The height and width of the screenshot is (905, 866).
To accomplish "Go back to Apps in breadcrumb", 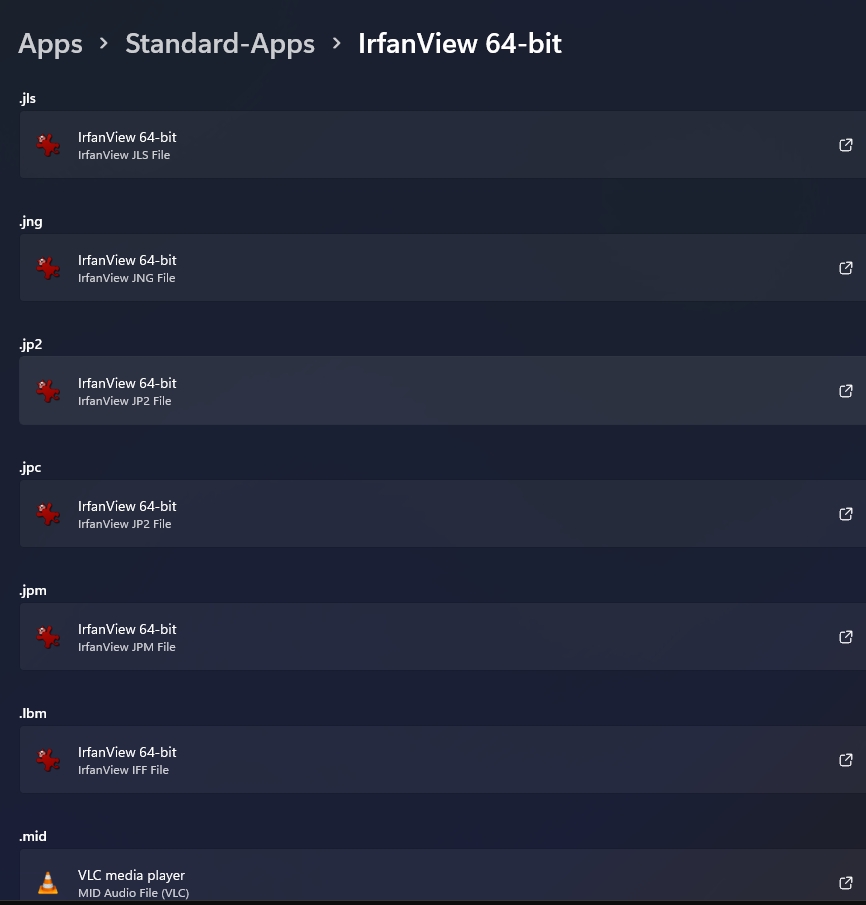I will coord(50,44).
